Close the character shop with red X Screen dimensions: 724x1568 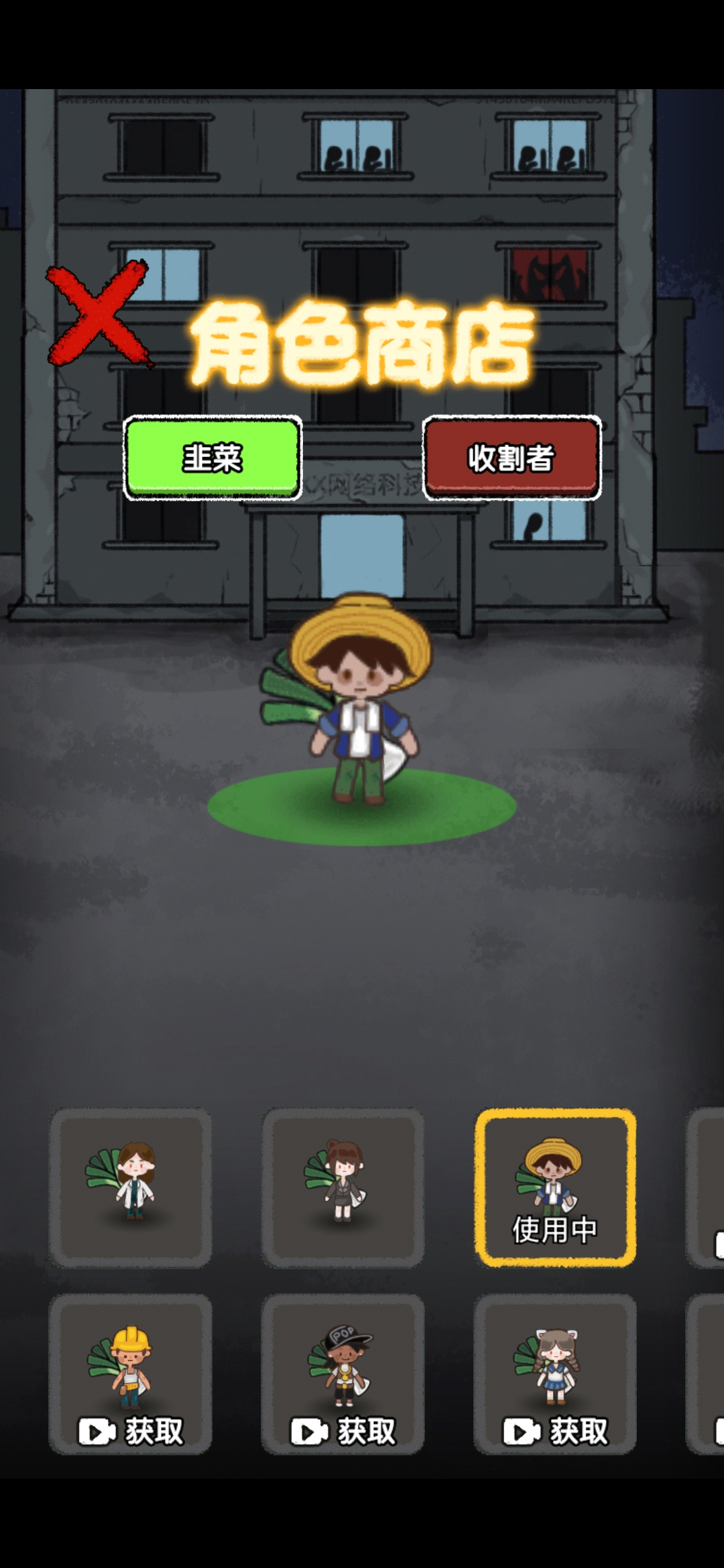(x=99, y=314)
